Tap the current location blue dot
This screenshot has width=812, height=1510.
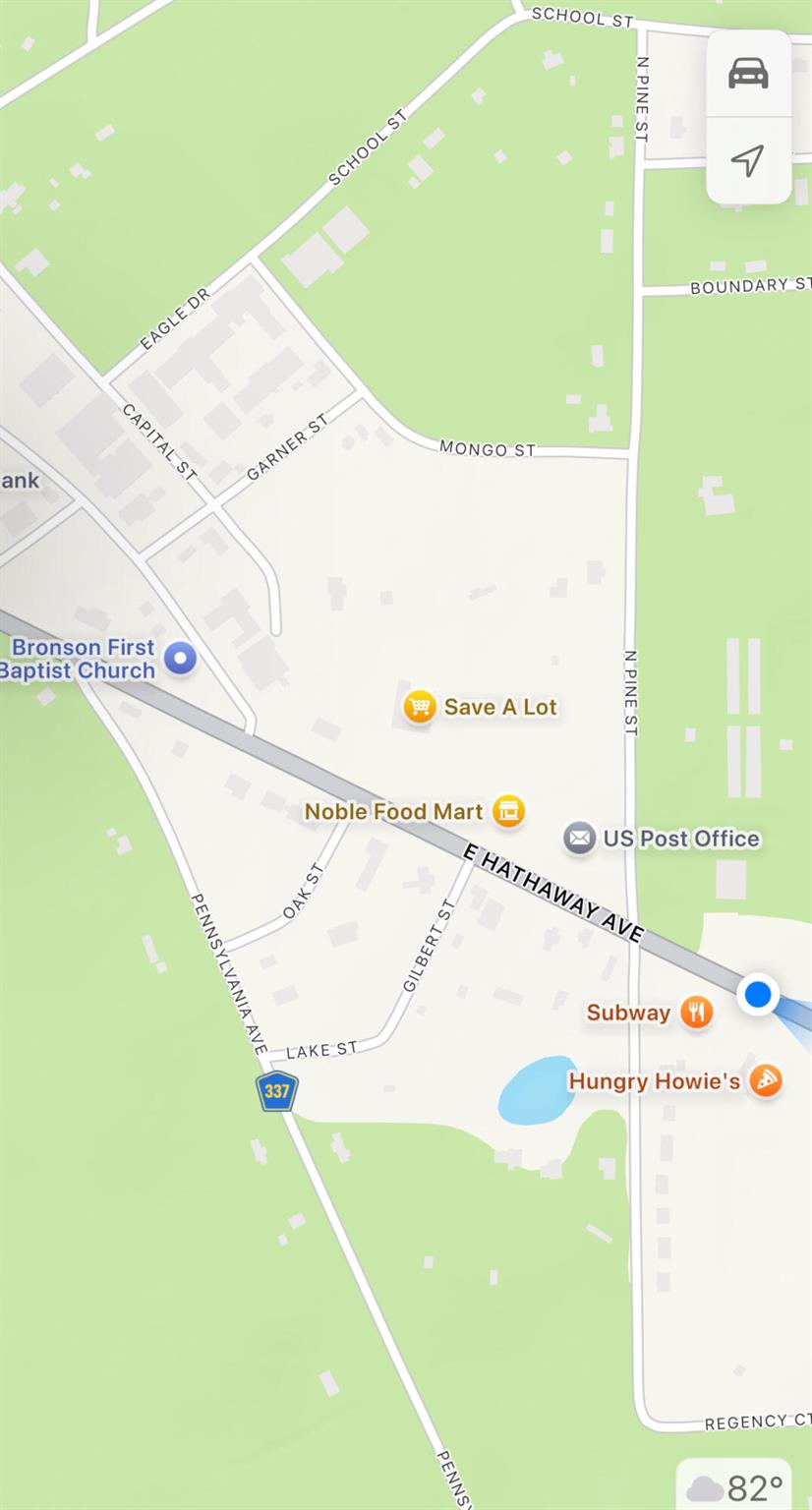[758, 995]
